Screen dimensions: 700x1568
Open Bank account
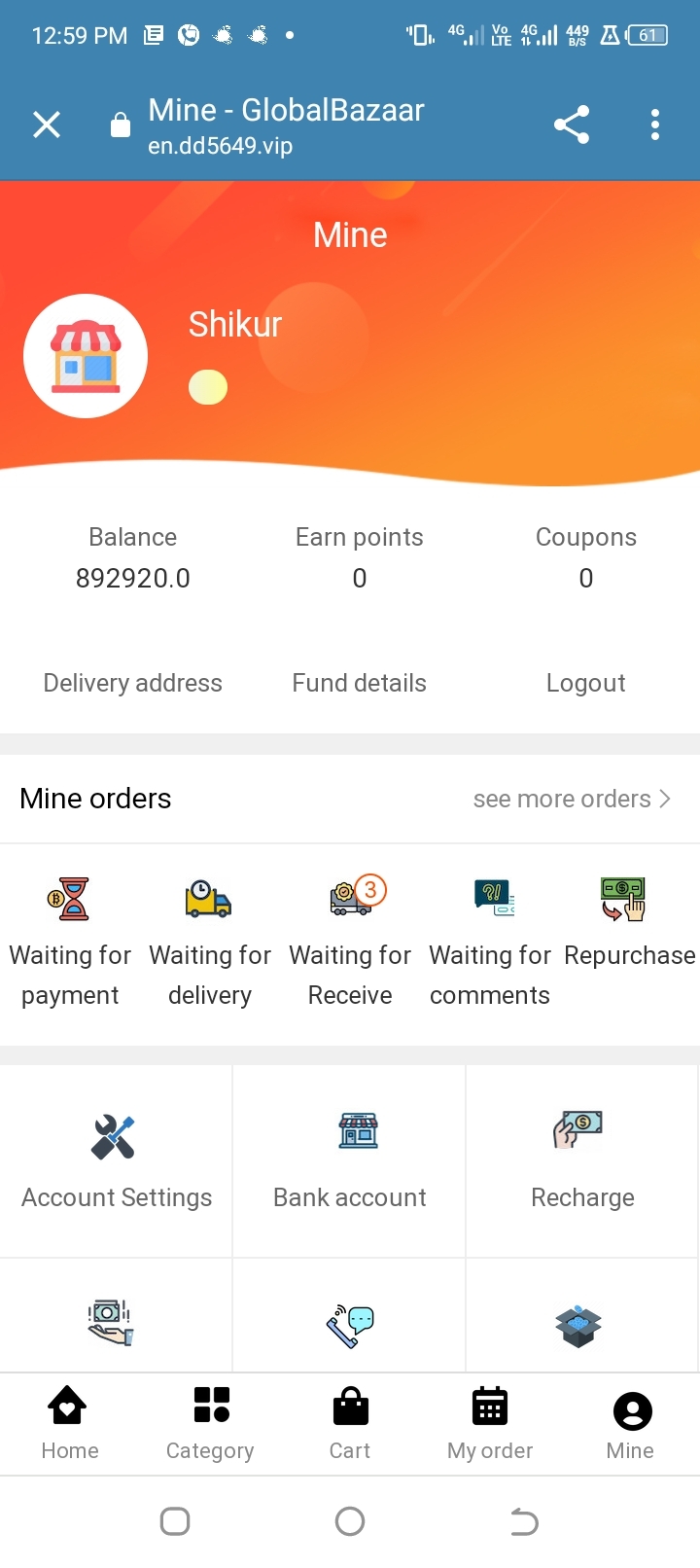click(x=350, y=1161)
